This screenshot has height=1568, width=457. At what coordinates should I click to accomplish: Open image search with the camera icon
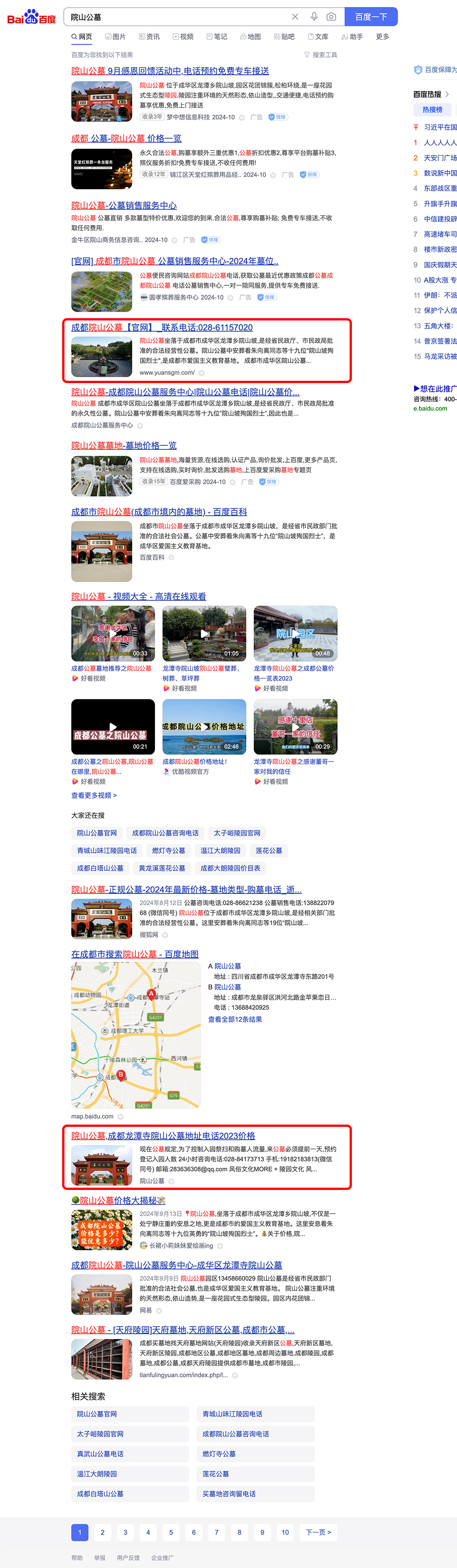tap(331, 17)
